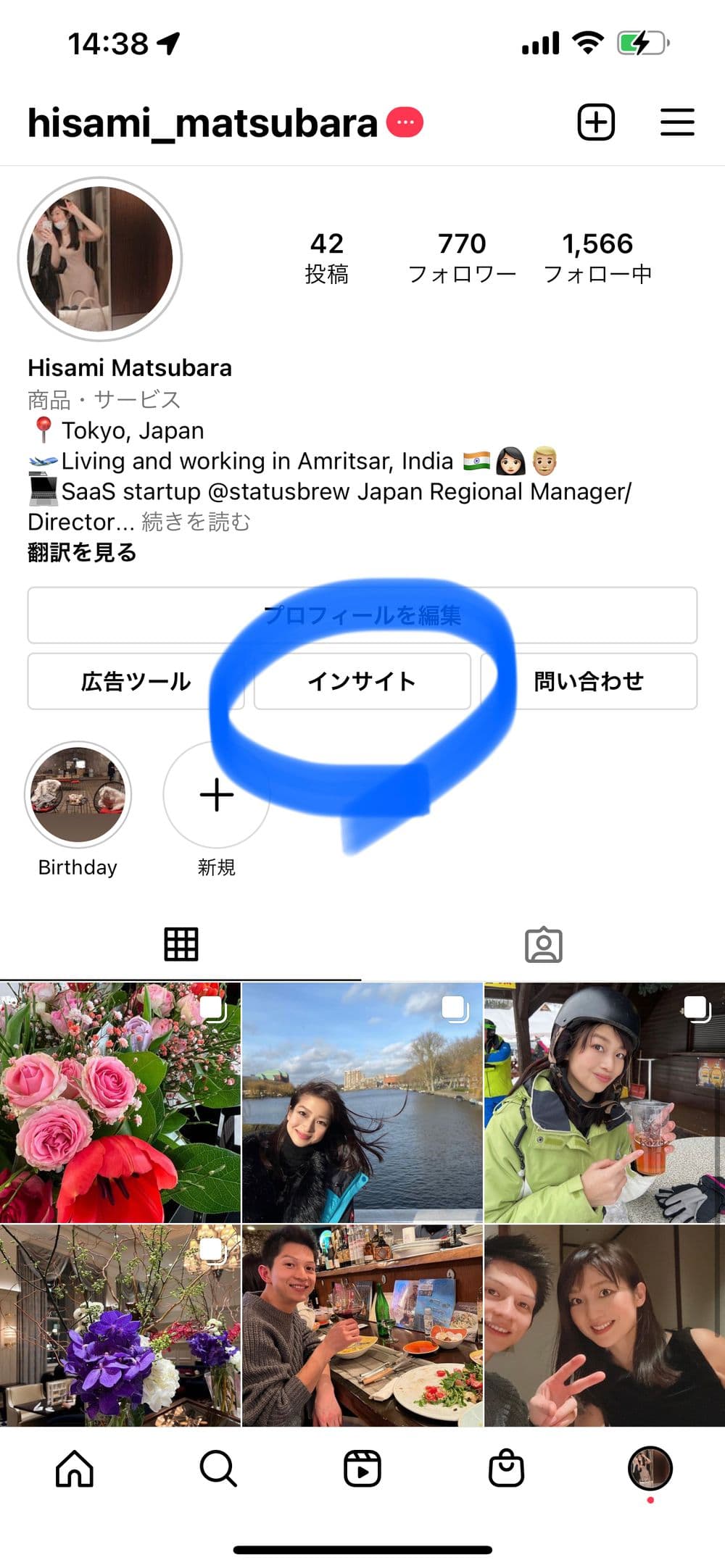725x1568 pixels.
Task: Open the Shop tab
Action: [506, 1468]
